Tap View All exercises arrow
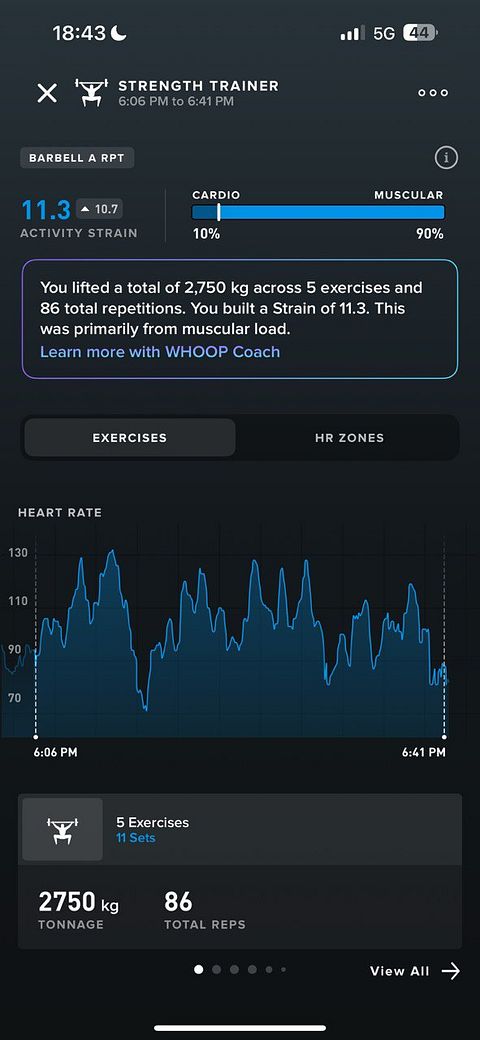 point(415,971)
